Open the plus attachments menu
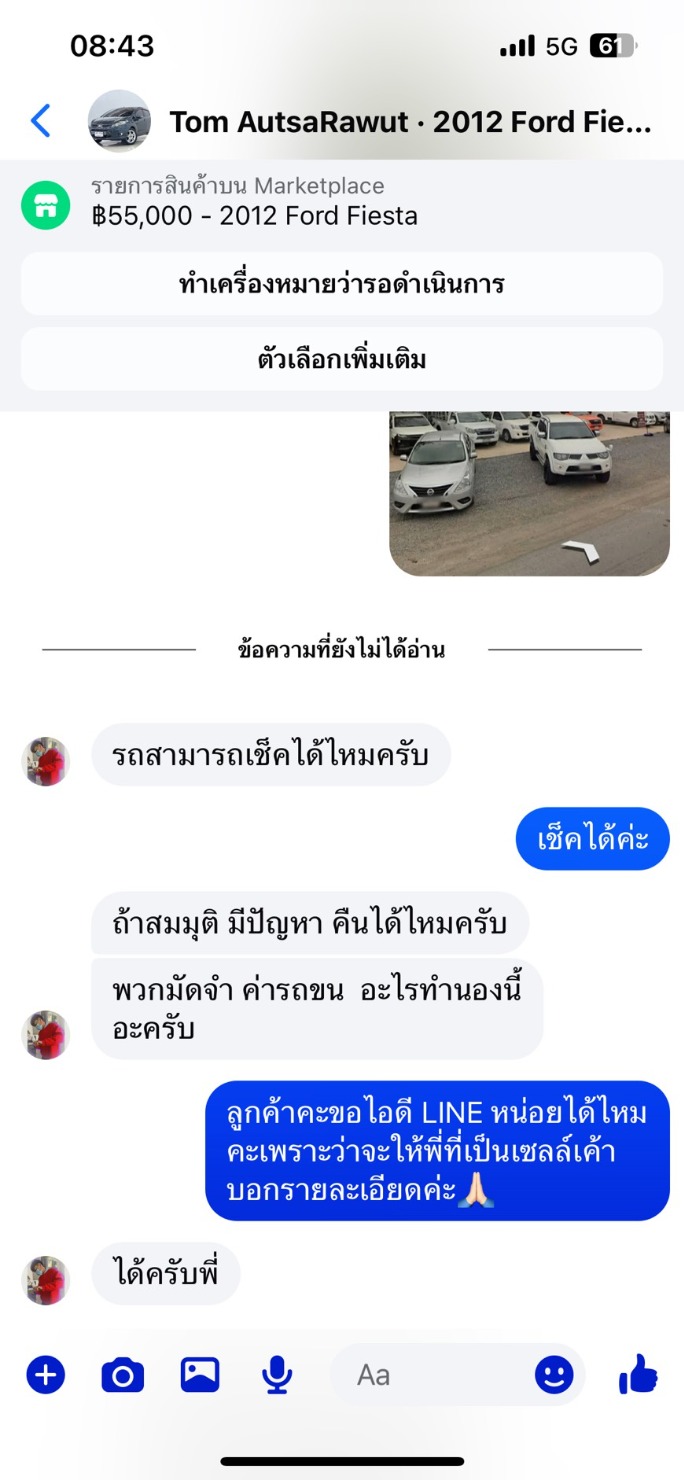684x1480 pixels. pyautogui.click(x=45, y=1375)
